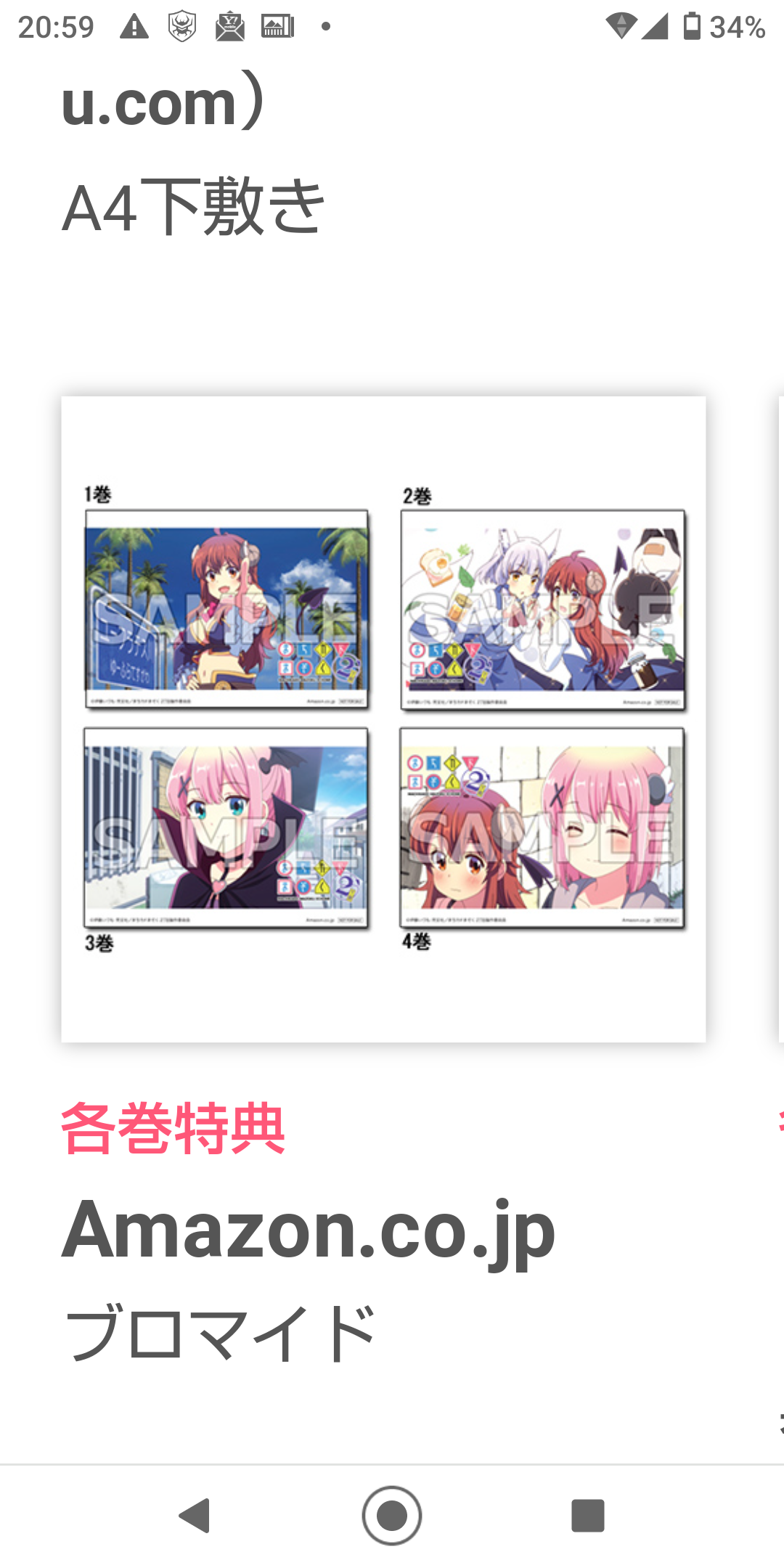Go back with the system back button
The image size is (784, 1568).
195,1516
